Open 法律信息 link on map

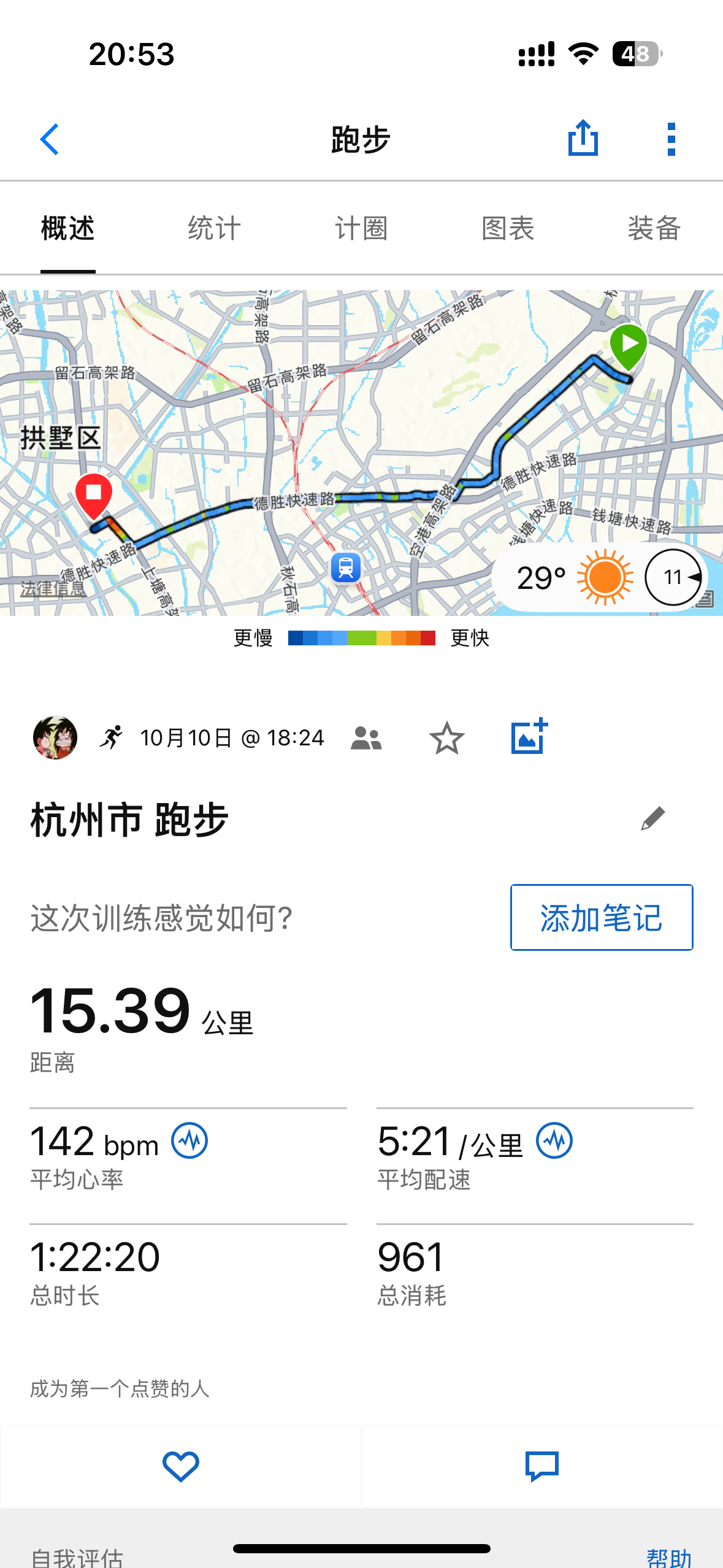pyautogui.click(x=53, y=589)
